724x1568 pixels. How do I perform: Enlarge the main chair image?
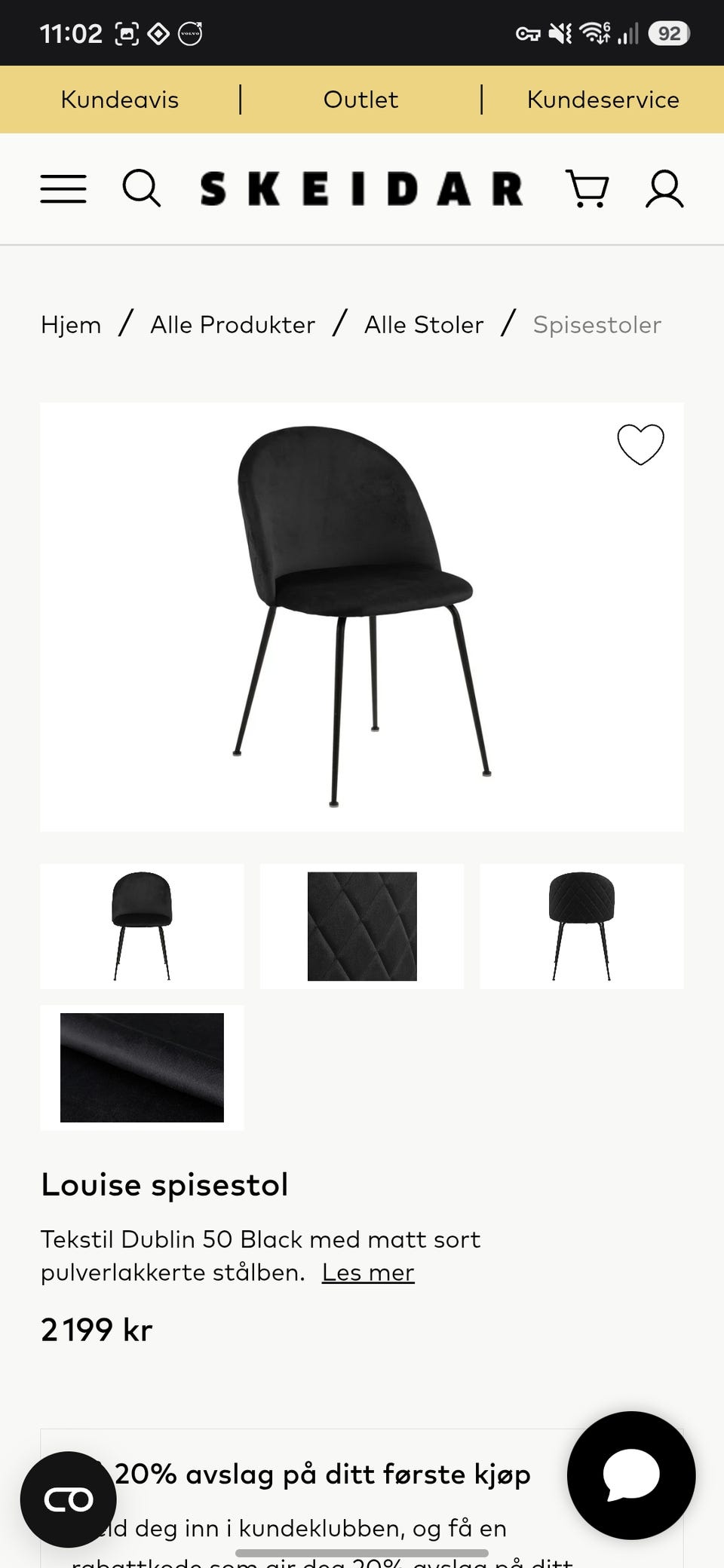(362, 617)
